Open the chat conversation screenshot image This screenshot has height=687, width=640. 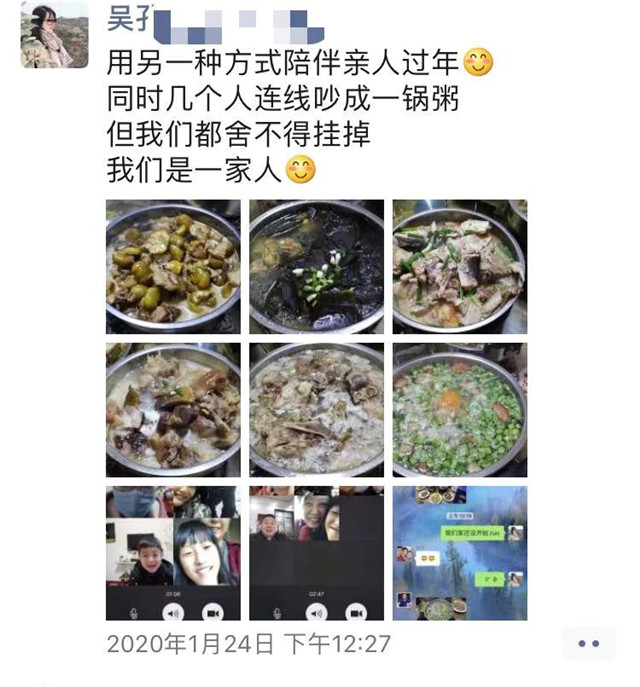click(459, 552)
